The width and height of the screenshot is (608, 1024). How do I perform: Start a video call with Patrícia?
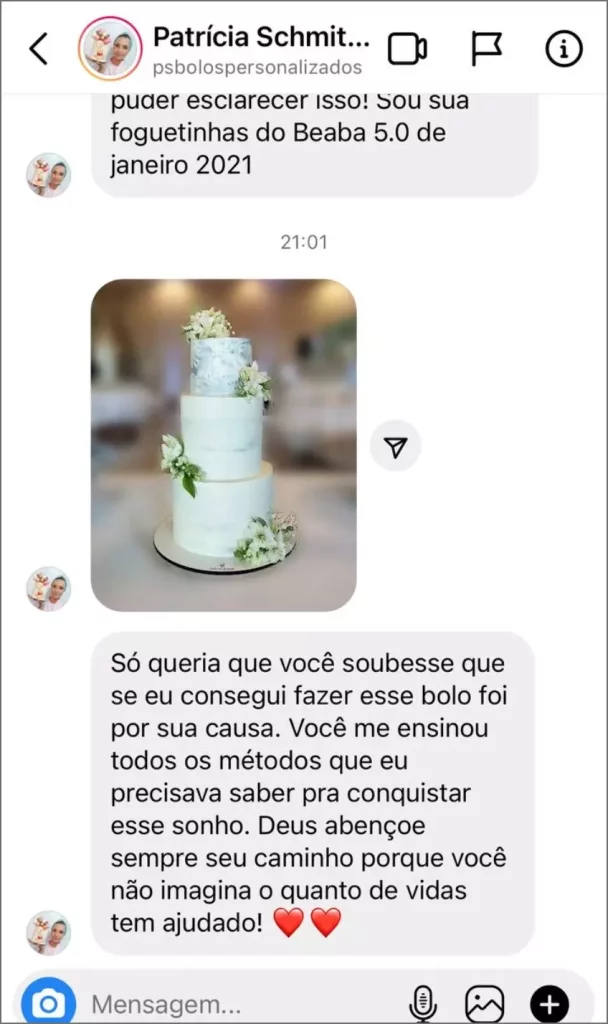407,48
